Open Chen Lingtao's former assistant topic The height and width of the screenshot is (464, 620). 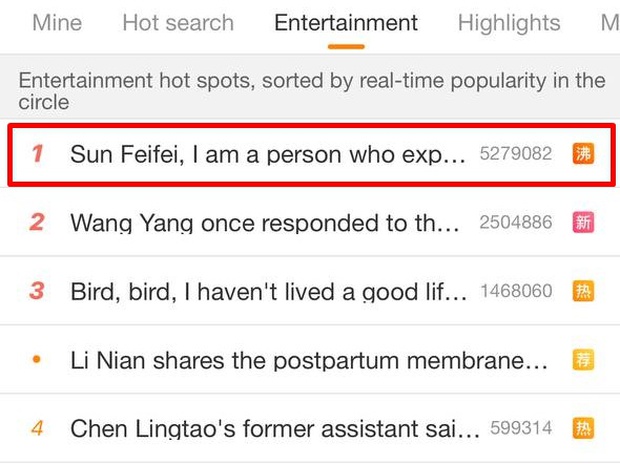coord(275,428)
